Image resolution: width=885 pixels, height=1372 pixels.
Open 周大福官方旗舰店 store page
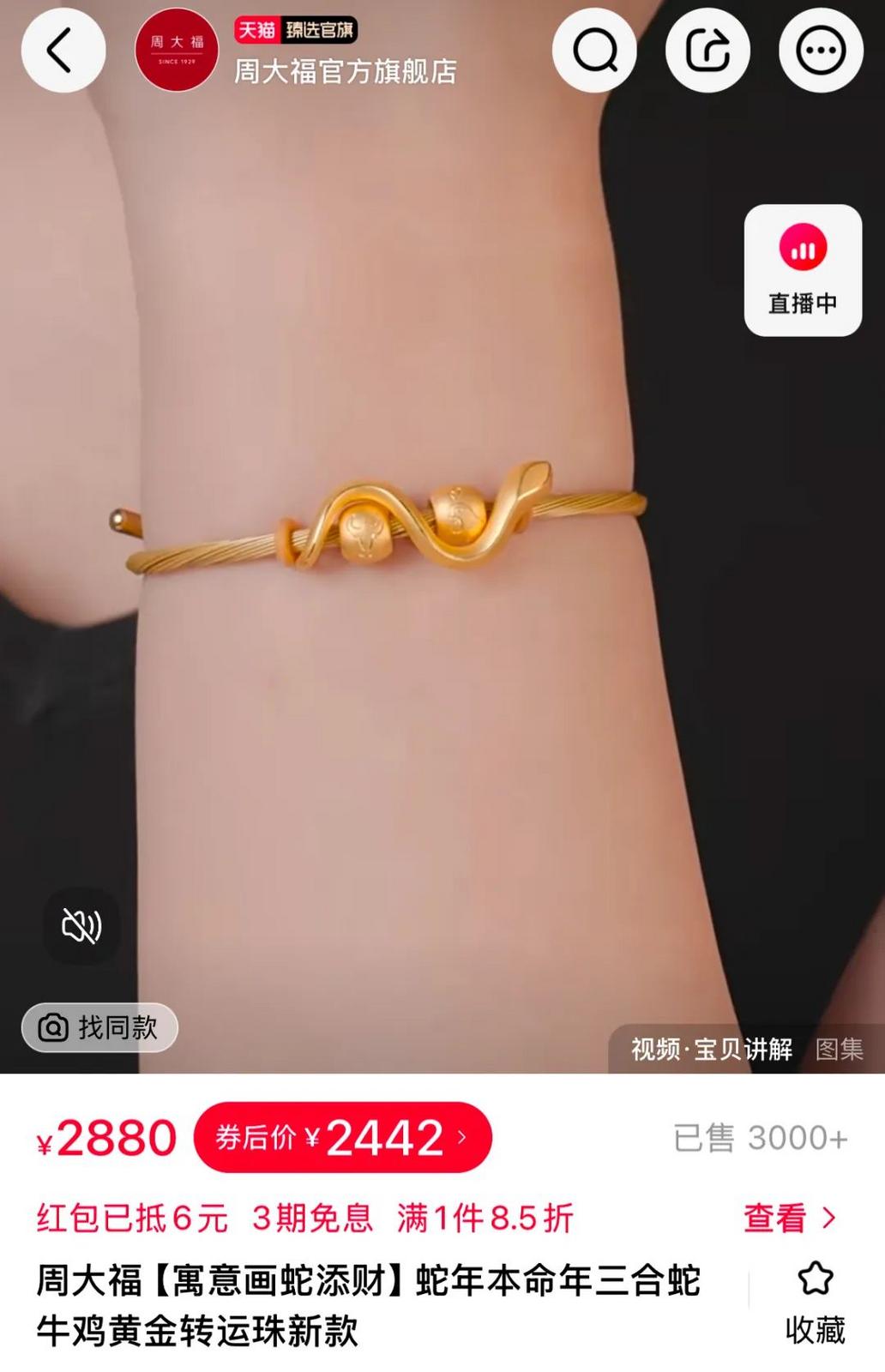344,71
